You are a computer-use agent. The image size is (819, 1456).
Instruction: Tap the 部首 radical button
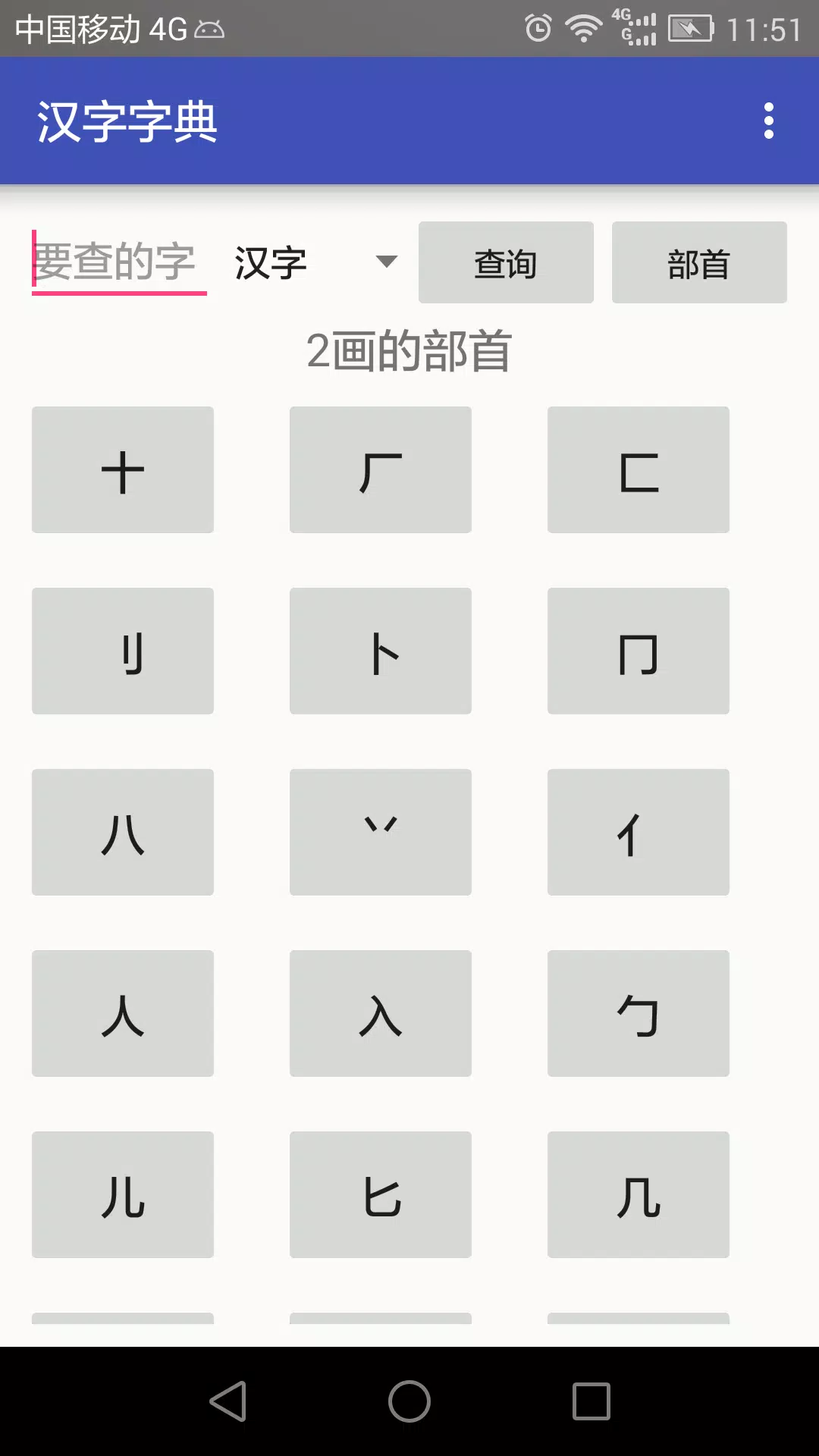click(x=698, y=262)
